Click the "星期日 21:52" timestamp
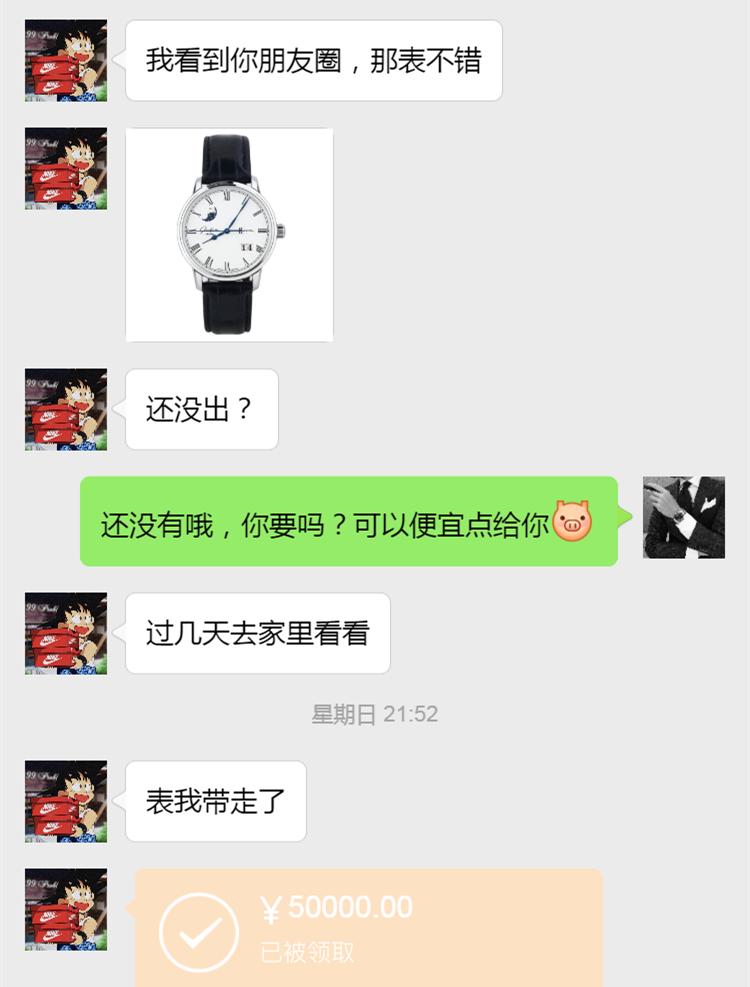750x987 pixels. [375, 713]
